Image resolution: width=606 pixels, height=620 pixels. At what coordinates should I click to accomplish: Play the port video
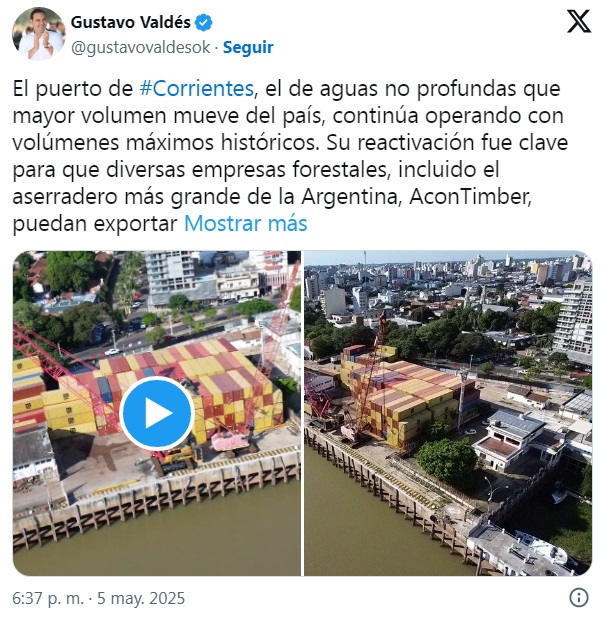157,413
